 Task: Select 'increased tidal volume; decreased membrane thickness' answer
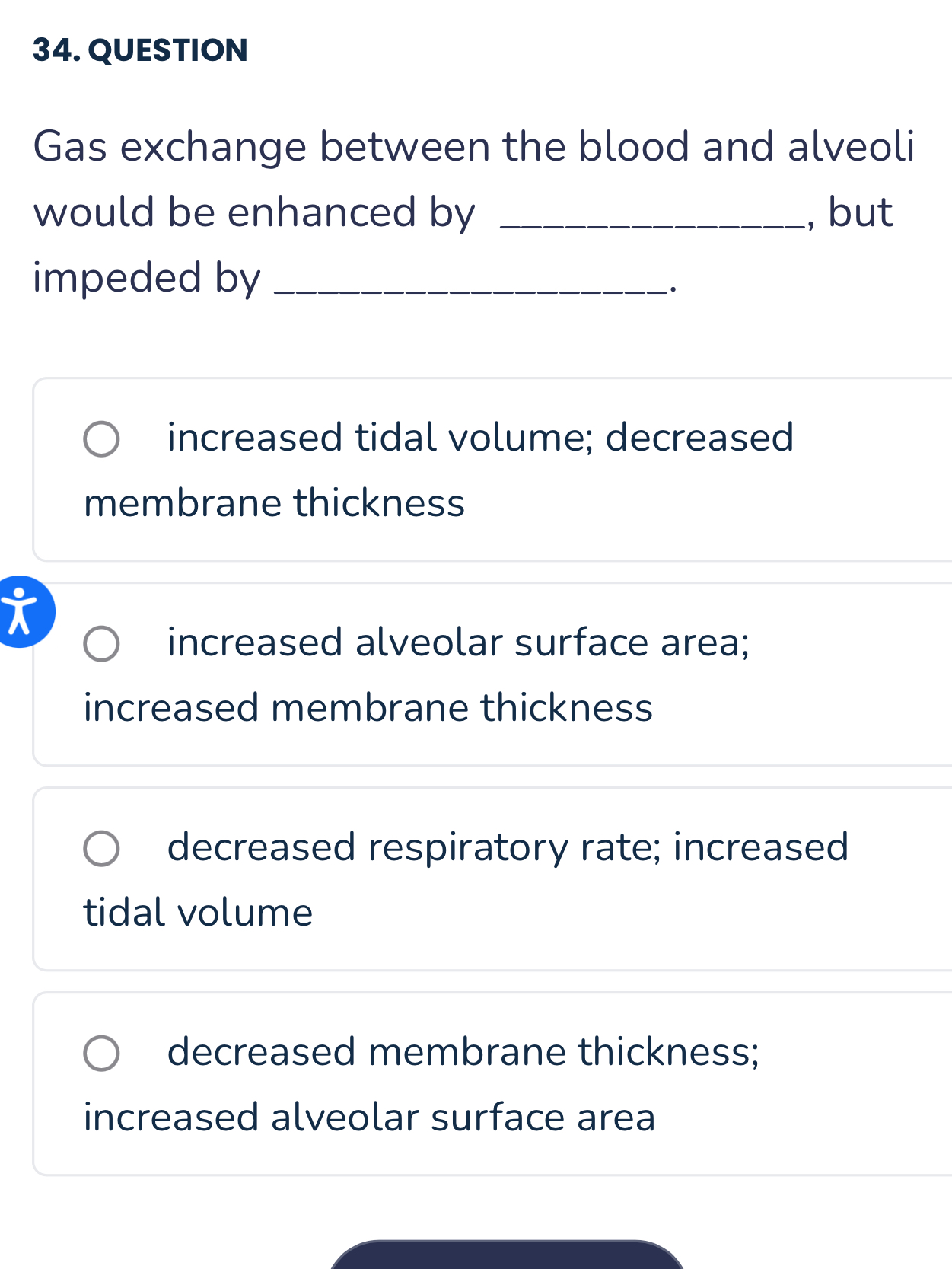tap(101, 439)
